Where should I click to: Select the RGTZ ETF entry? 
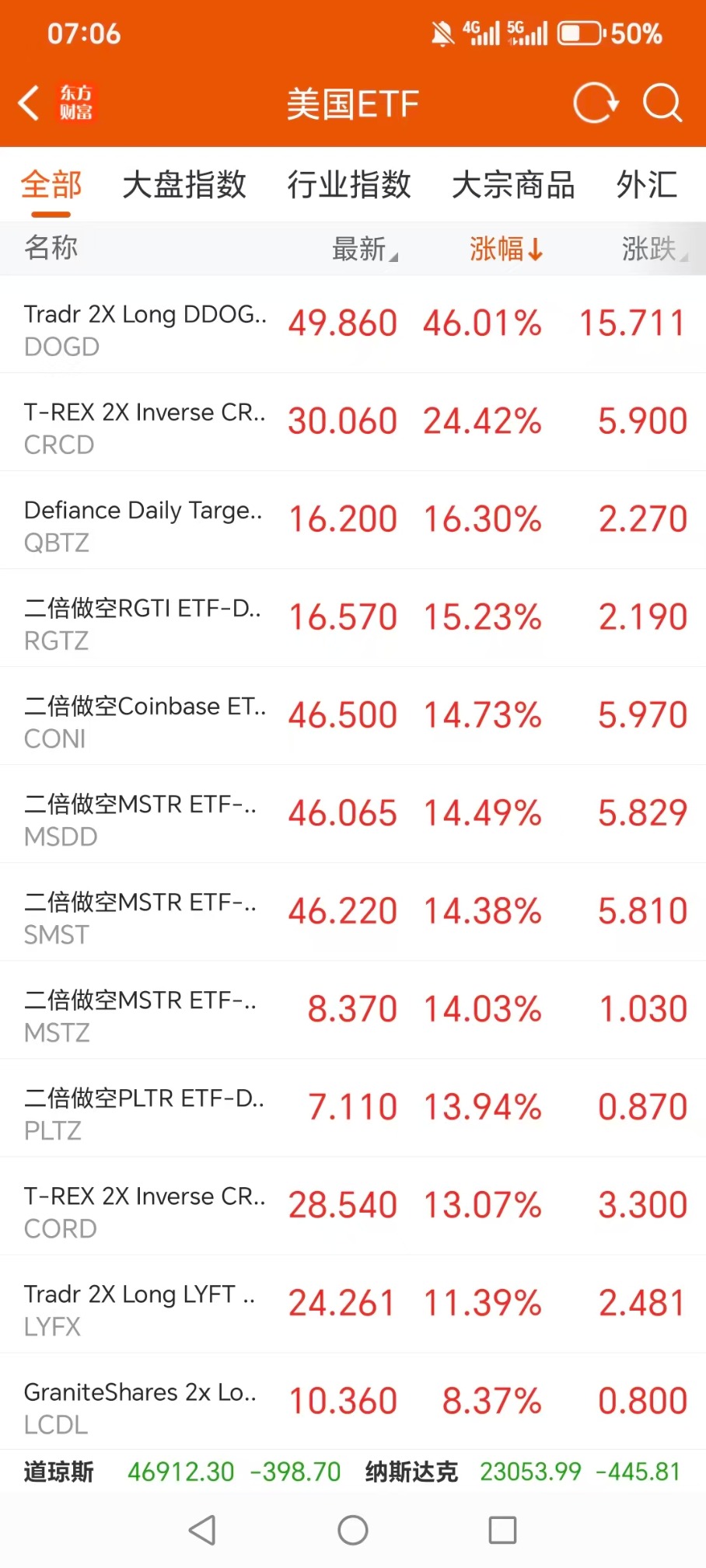tap(353, 619)
